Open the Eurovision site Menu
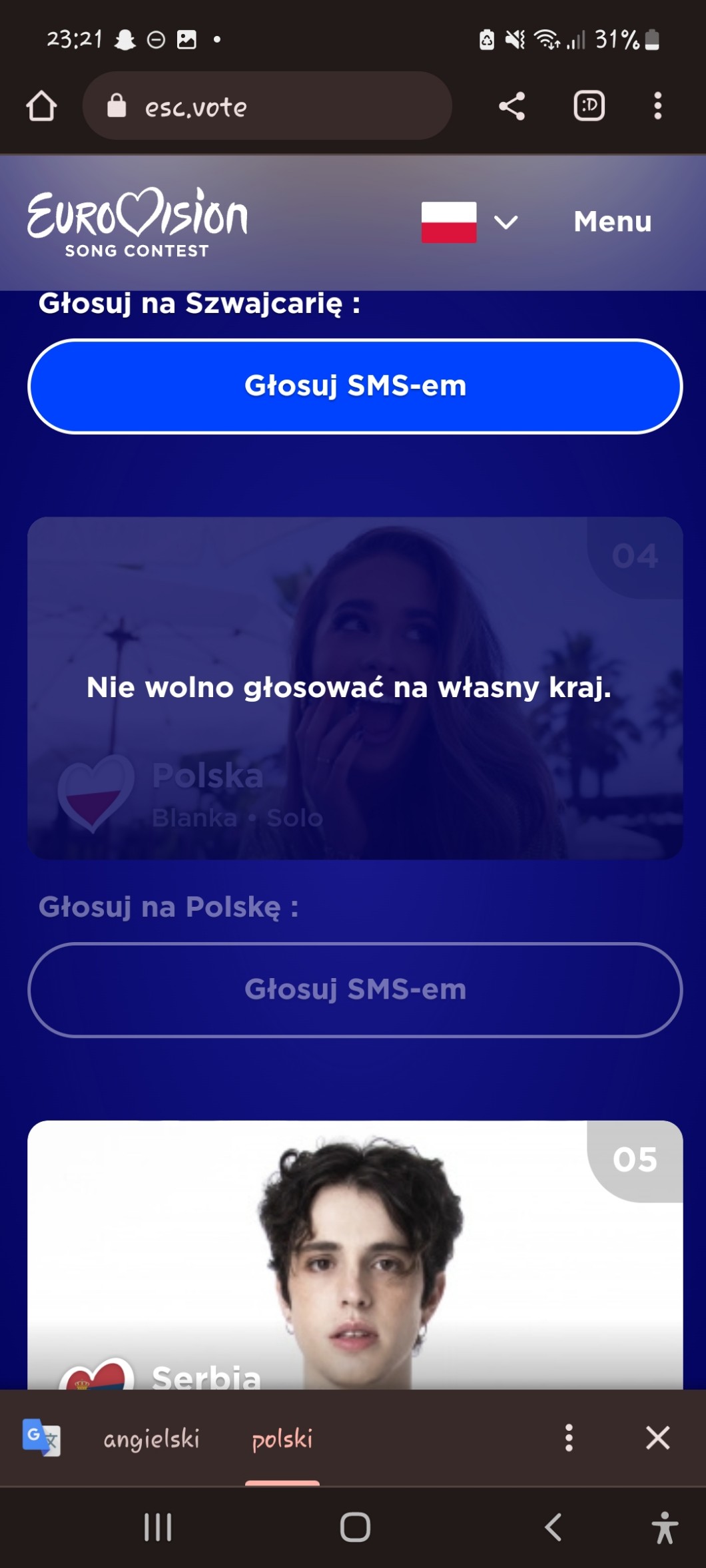Image resolution: width=706 pixels, height=1568 pixels. tap(612, 222)
